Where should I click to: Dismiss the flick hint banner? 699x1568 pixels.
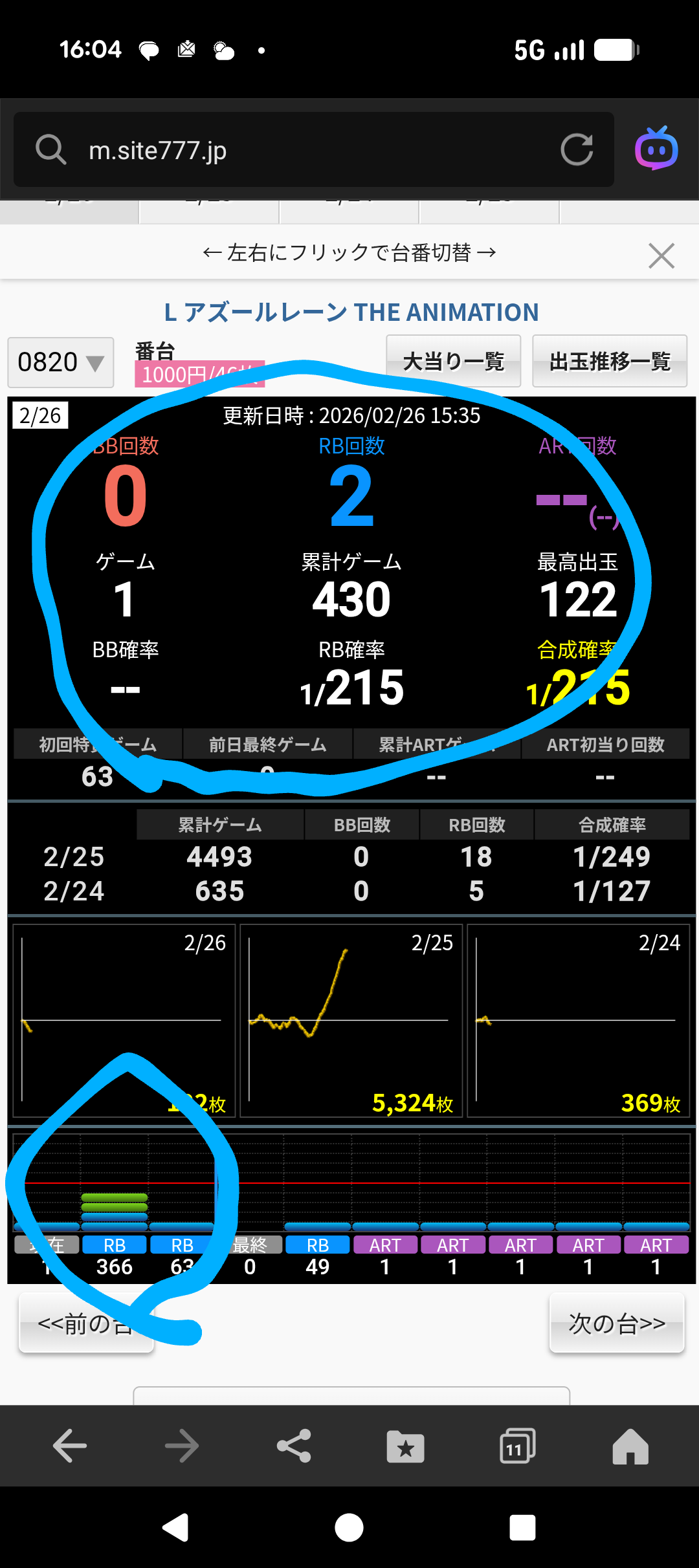661,256
